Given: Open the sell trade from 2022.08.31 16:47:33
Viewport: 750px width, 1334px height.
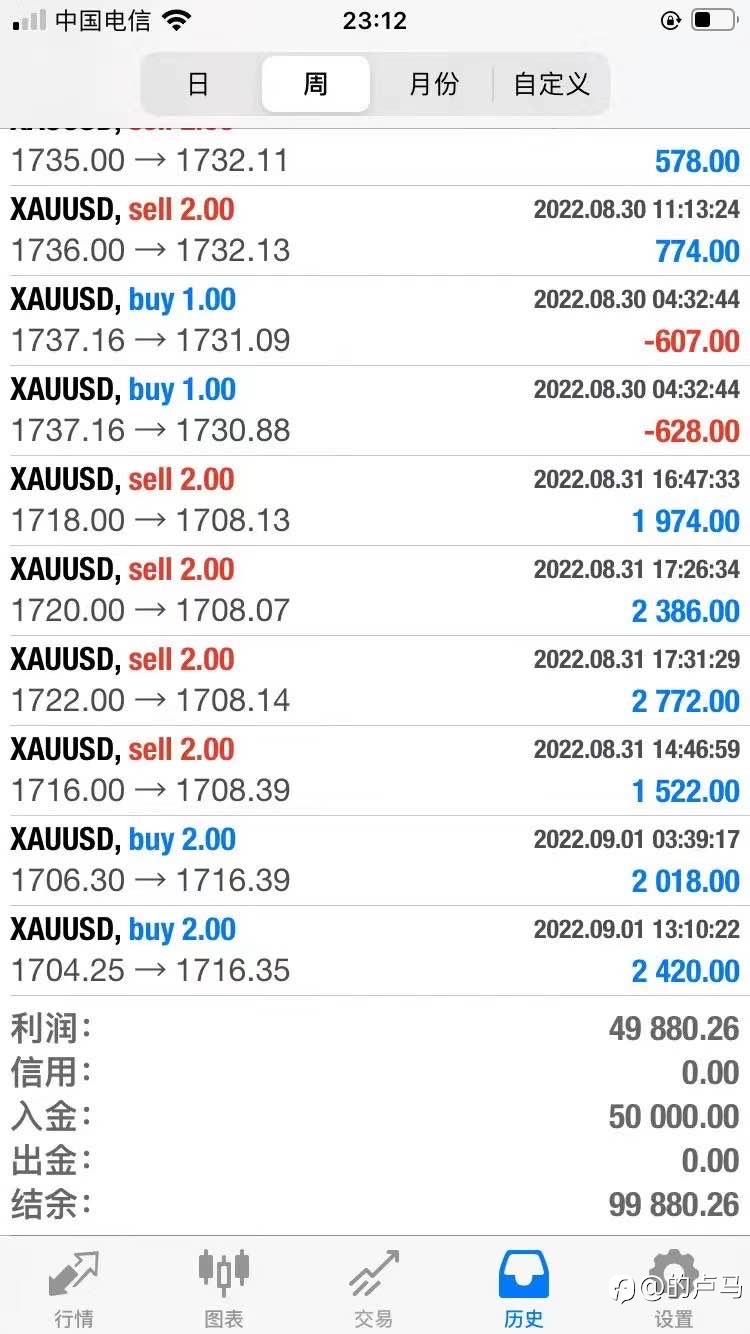Looking at the screenshot, I should pyautogui.click(x=375, y=501).
